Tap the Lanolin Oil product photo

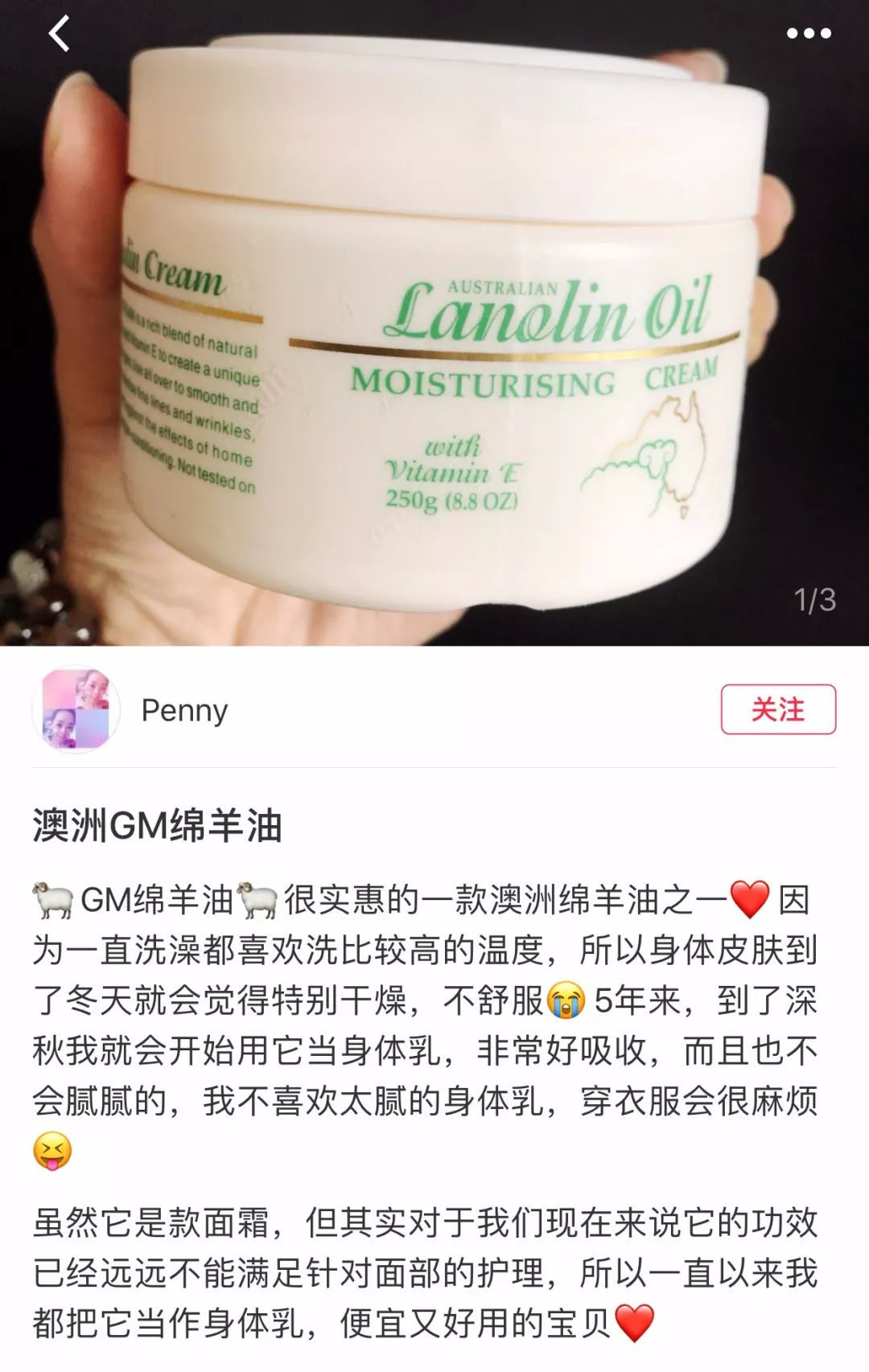click(434, 322)
